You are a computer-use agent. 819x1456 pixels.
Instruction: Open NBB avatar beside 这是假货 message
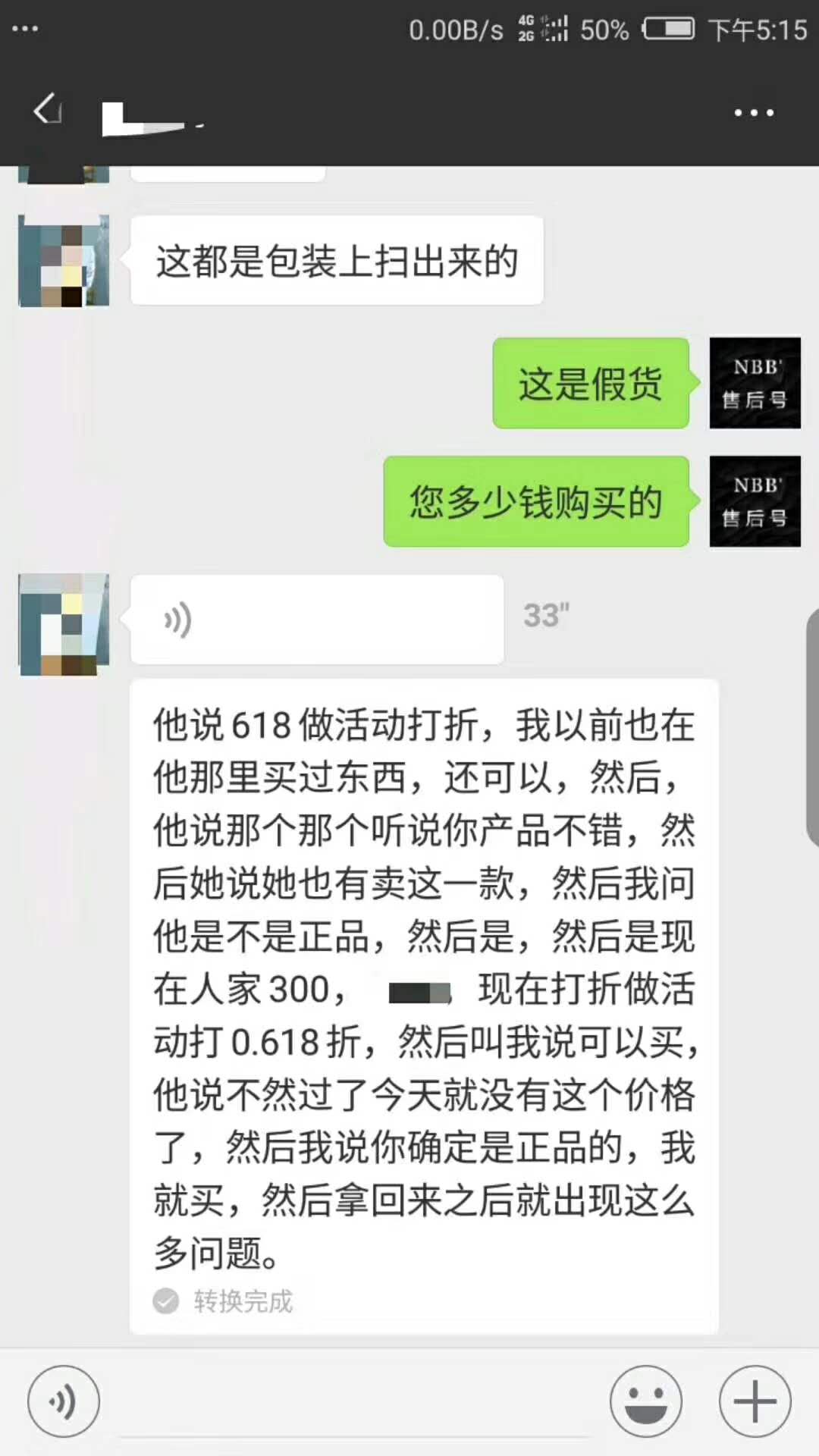pyautogui.click(x=755, y=383)
